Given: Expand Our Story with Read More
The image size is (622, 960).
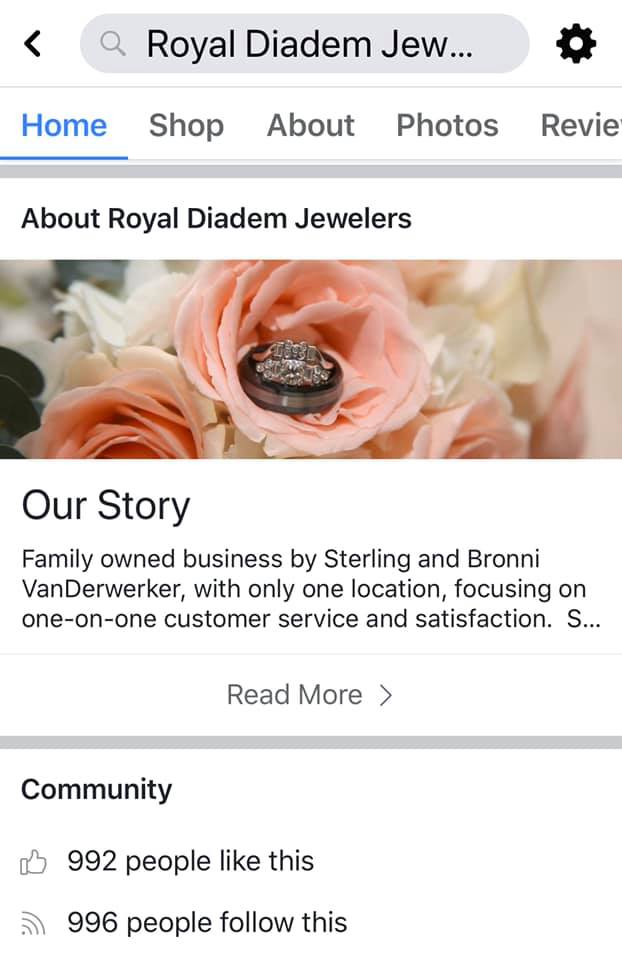Looking at the screenshot, I should [x=310, y=694].
